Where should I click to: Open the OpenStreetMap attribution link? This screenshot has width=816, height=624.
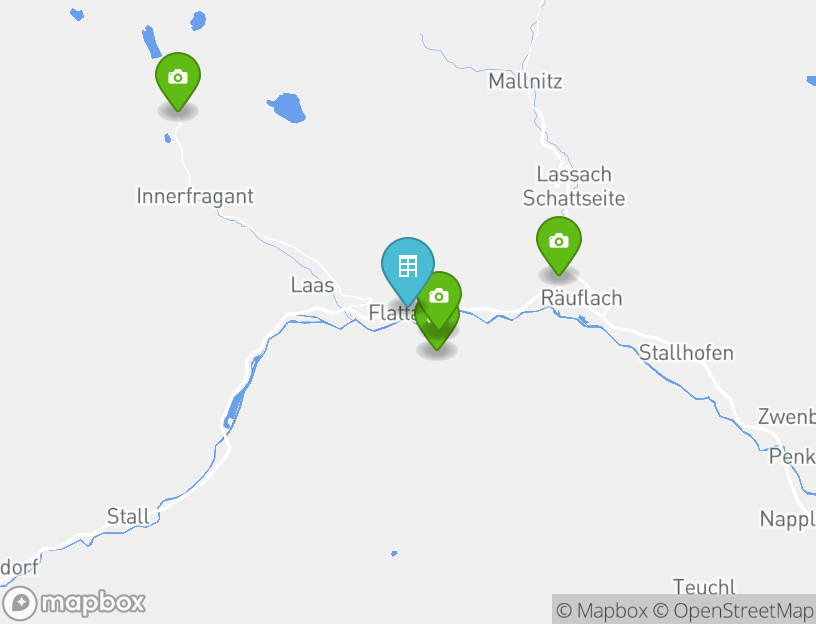point(733,610)
